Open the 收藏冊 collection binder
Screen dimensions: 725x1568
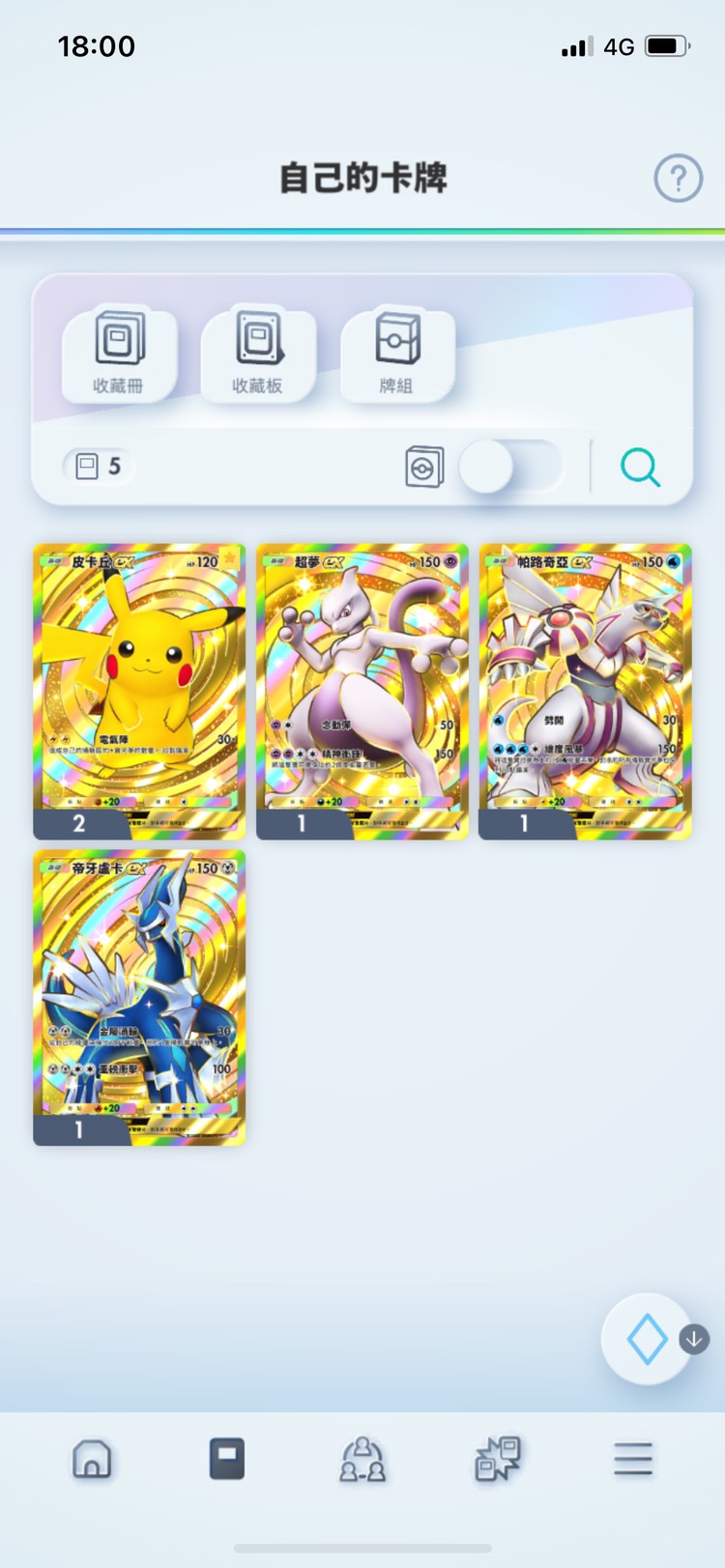pyautogui.click(x=119, y=354)
